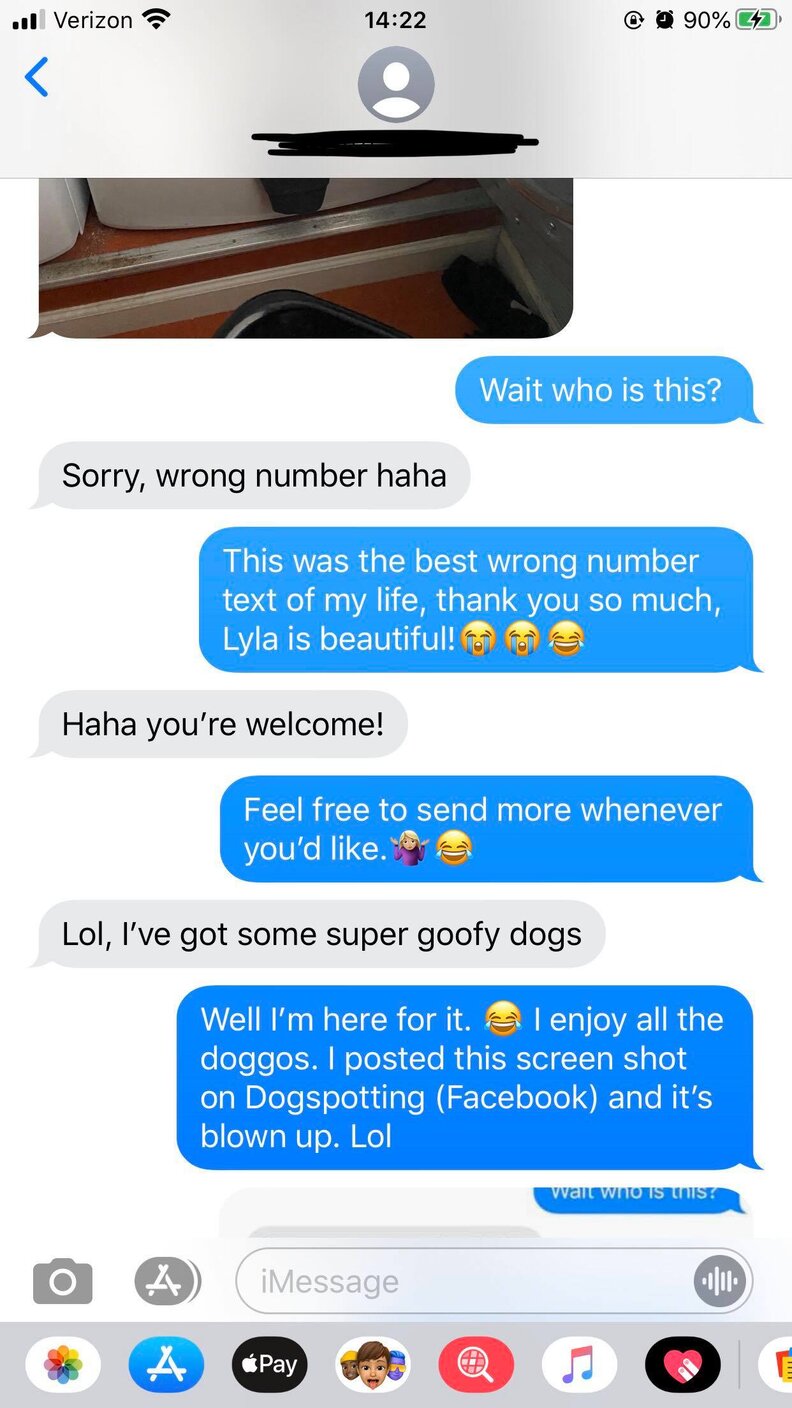This screenshot has width=792, height=1408.
Task: Open the contact details avatar
Action: (396, 85)
